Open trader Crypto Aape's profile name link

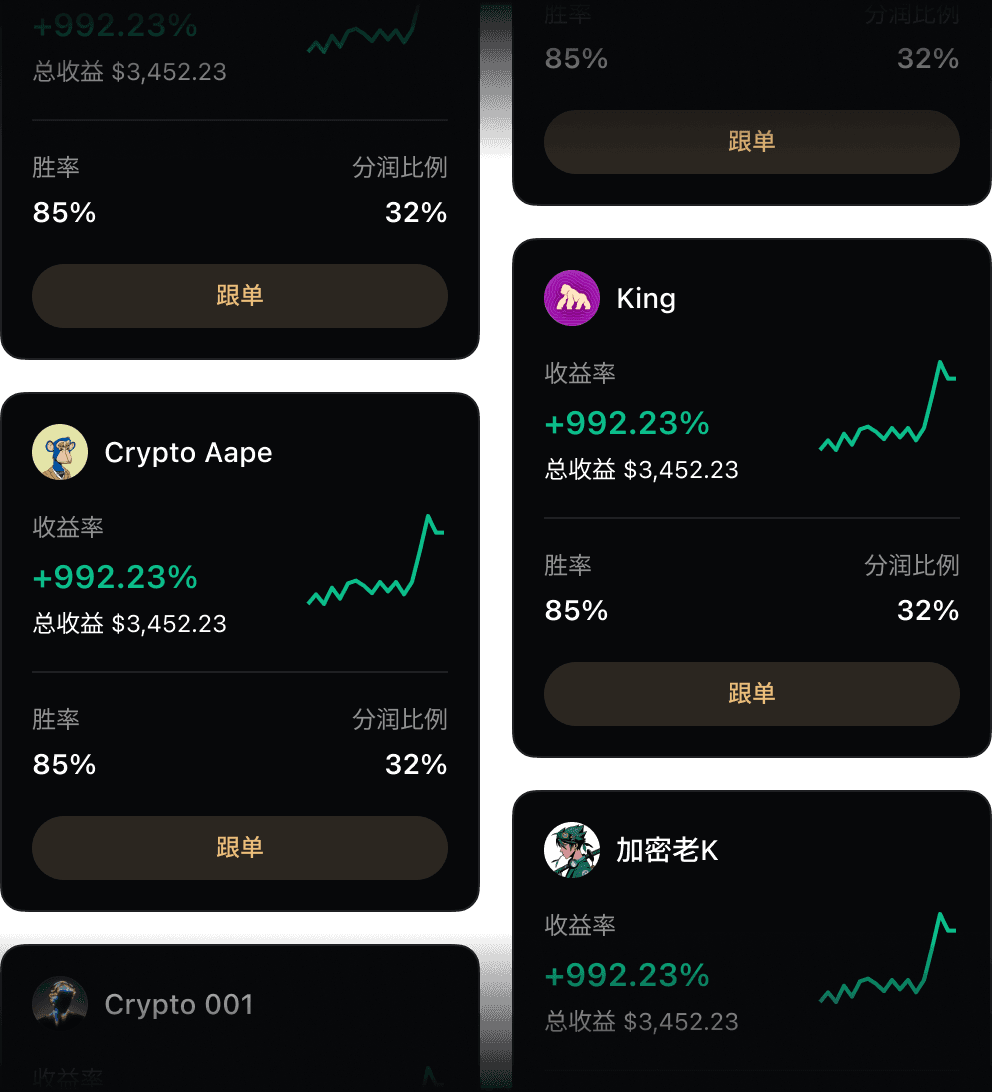point(188,452)
